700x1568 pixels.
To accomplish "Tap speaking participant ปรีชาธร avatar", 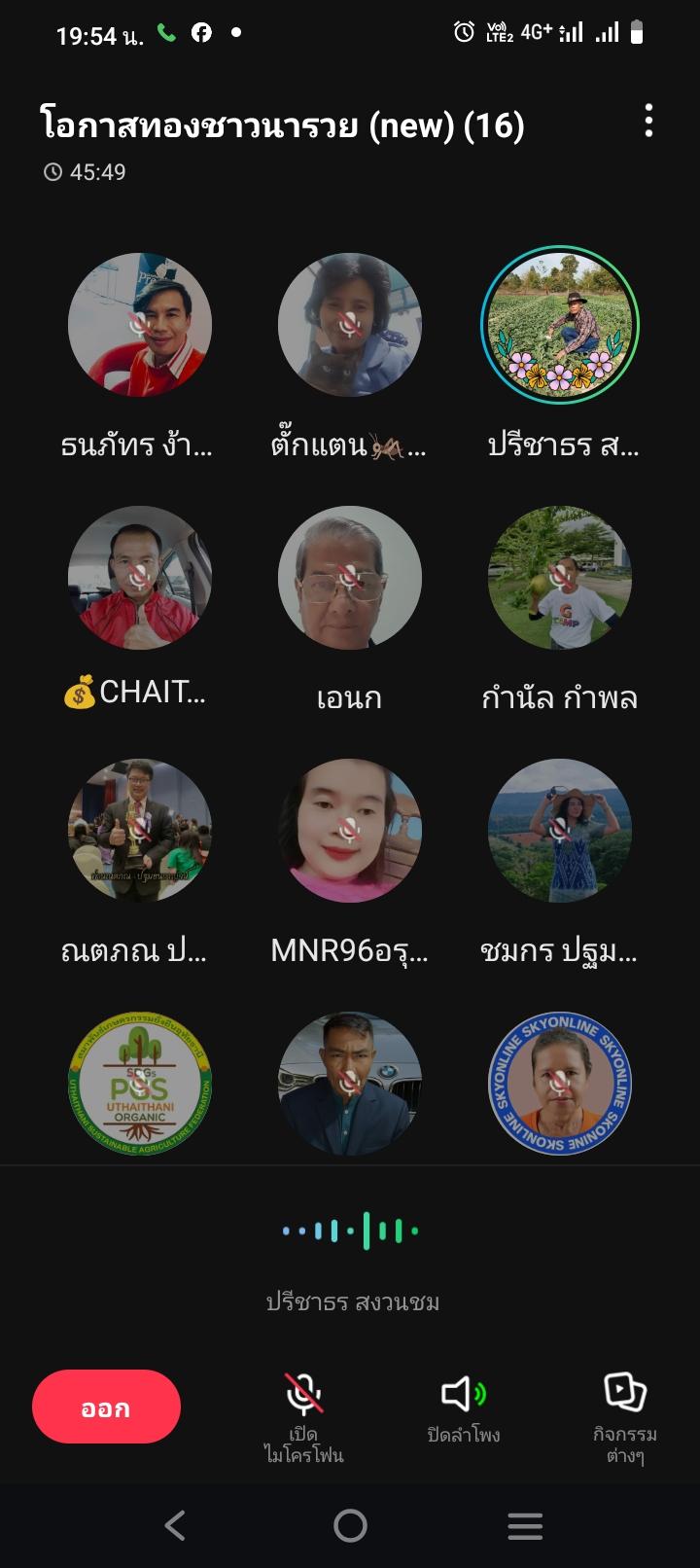I will point(560,325).
